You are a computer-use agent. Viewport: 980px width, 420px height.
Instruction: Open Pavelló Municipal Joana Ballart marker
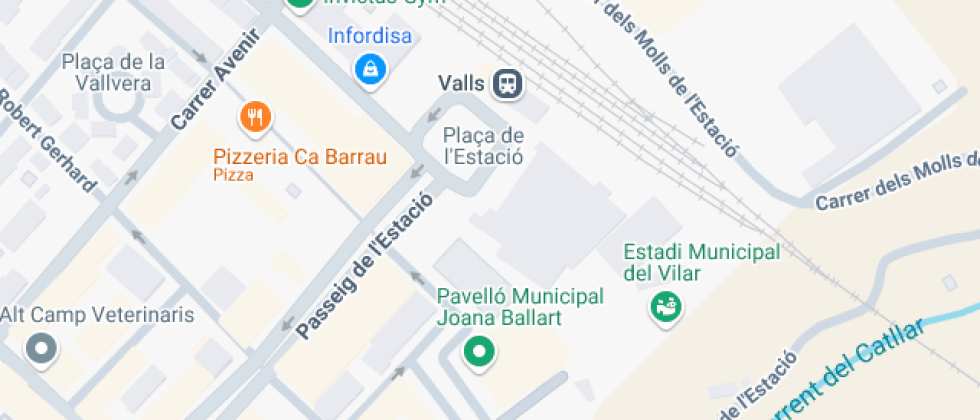(x=479, y=351)
